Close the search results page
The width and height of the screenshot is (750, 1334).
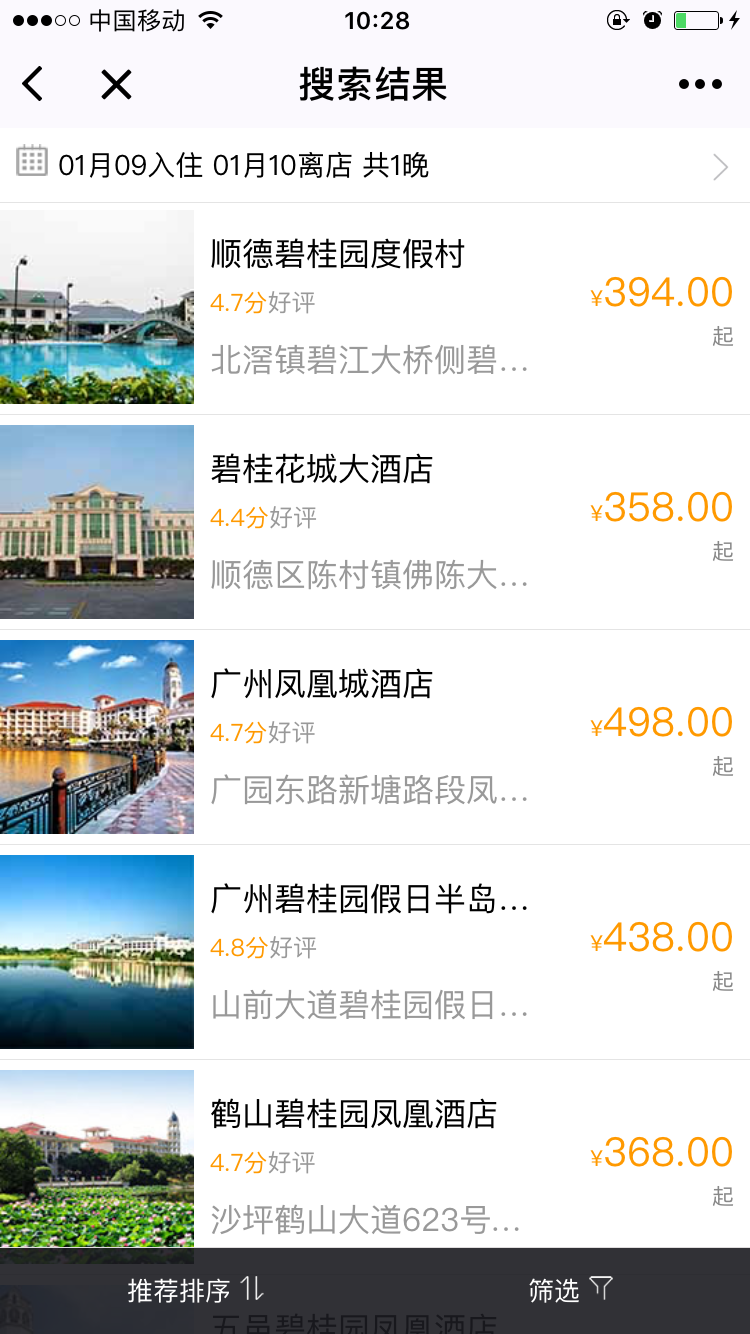click(x=116, y=85)
